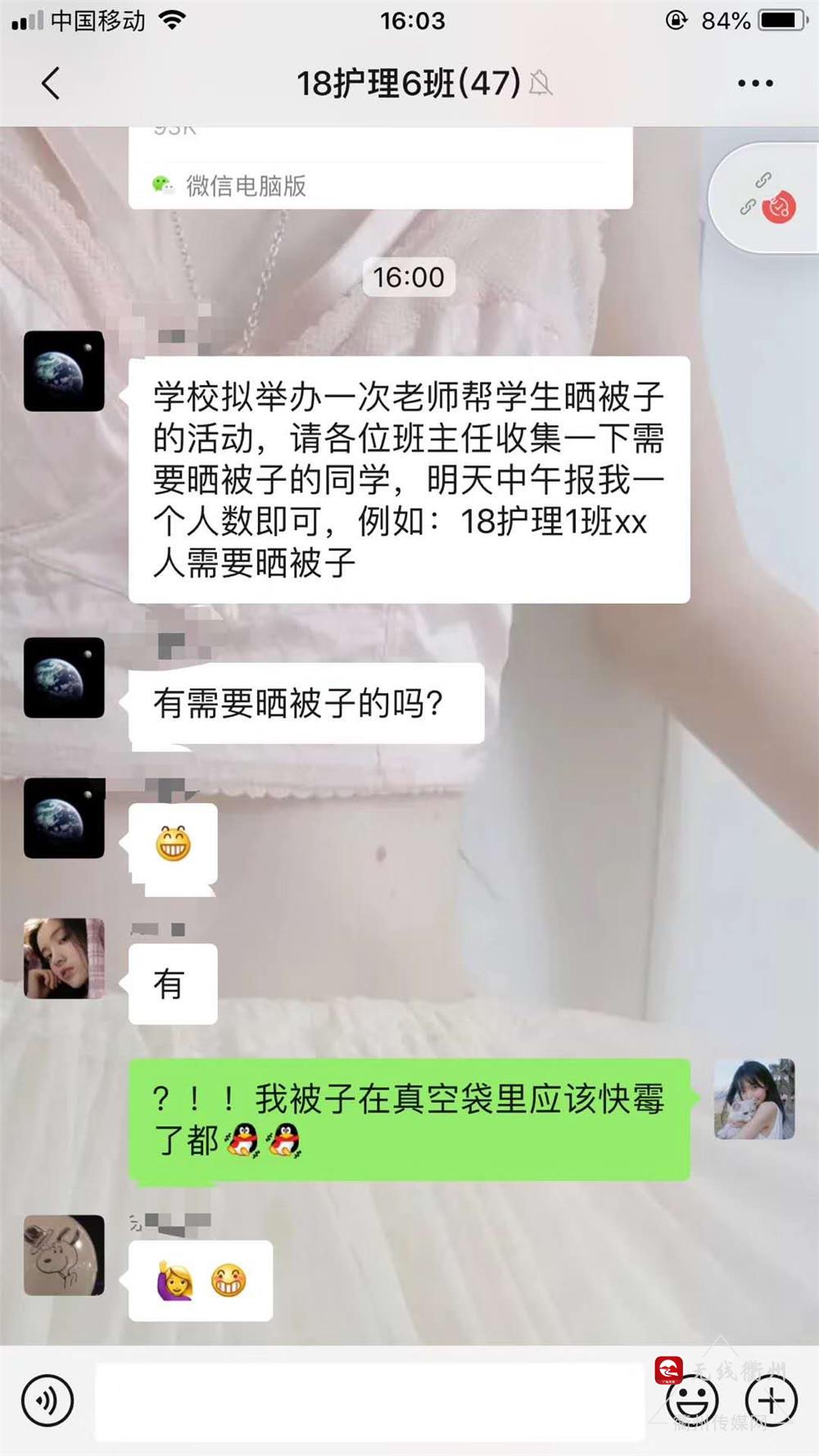This screenshot has height=1456, width=819.
Task: Open the plus attachments menu
Action: [770, 1401]
